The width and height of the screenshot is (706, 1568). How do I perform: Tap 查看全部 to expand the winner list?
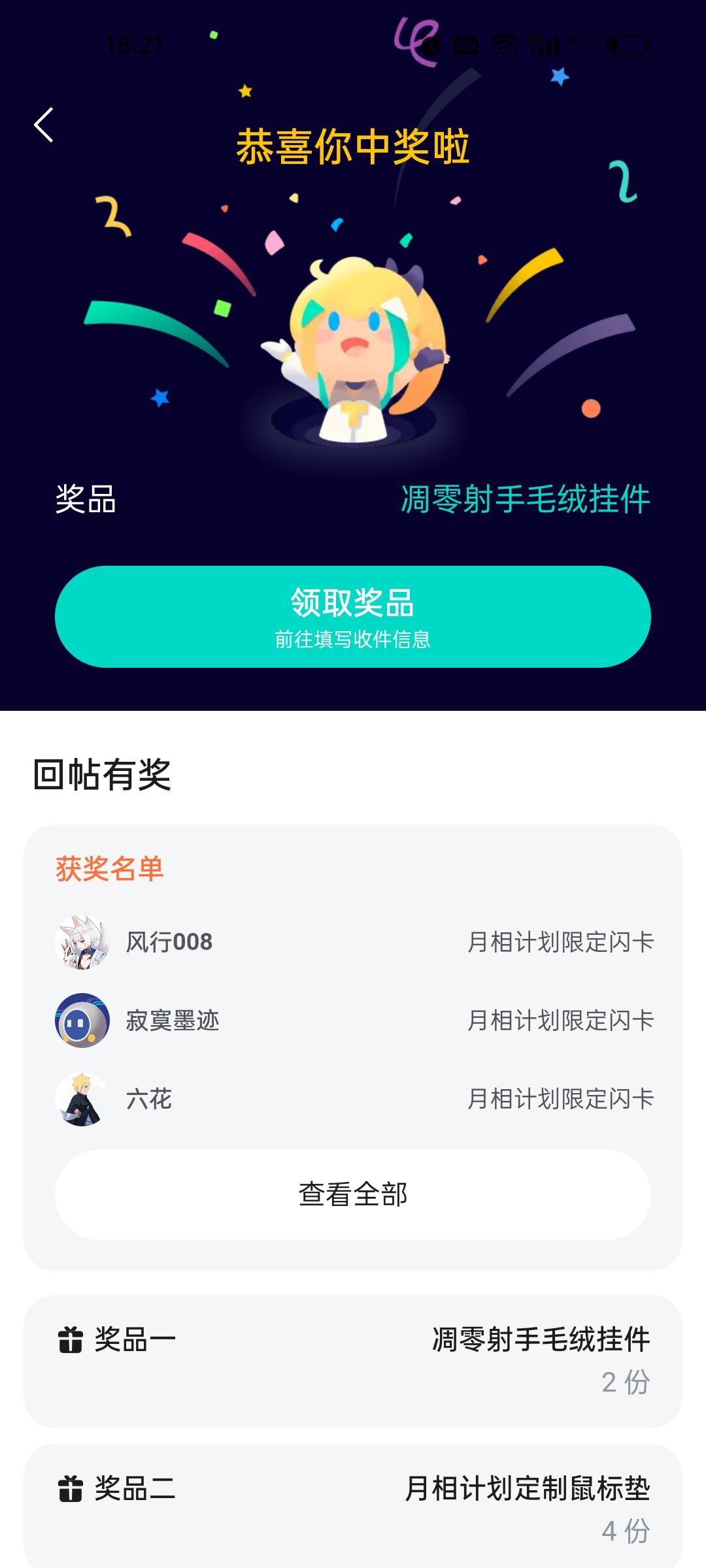[353, 1192]
